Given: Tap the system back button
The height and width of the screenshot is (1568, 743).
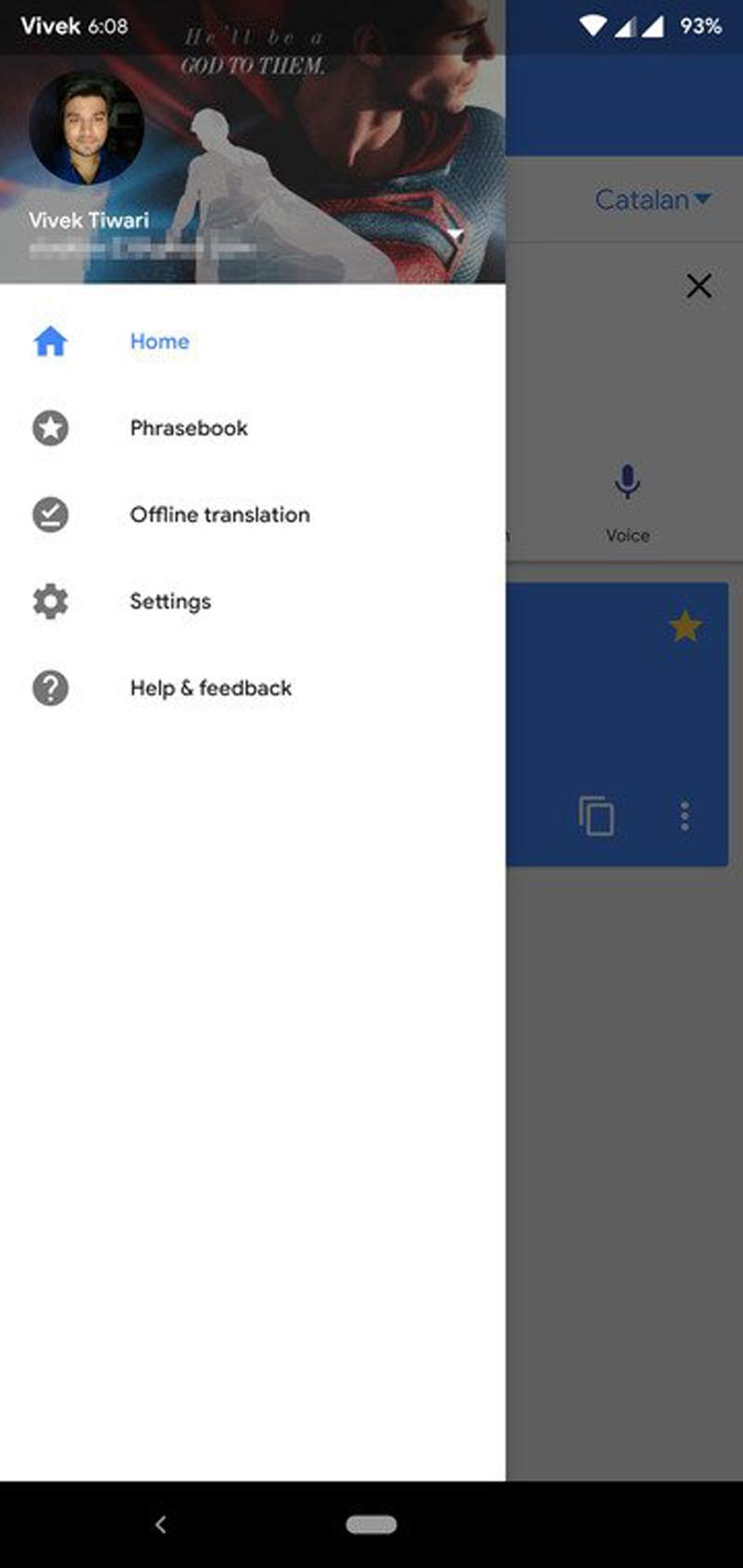Looking at the screenshot, I should [x=161, y=1523].
